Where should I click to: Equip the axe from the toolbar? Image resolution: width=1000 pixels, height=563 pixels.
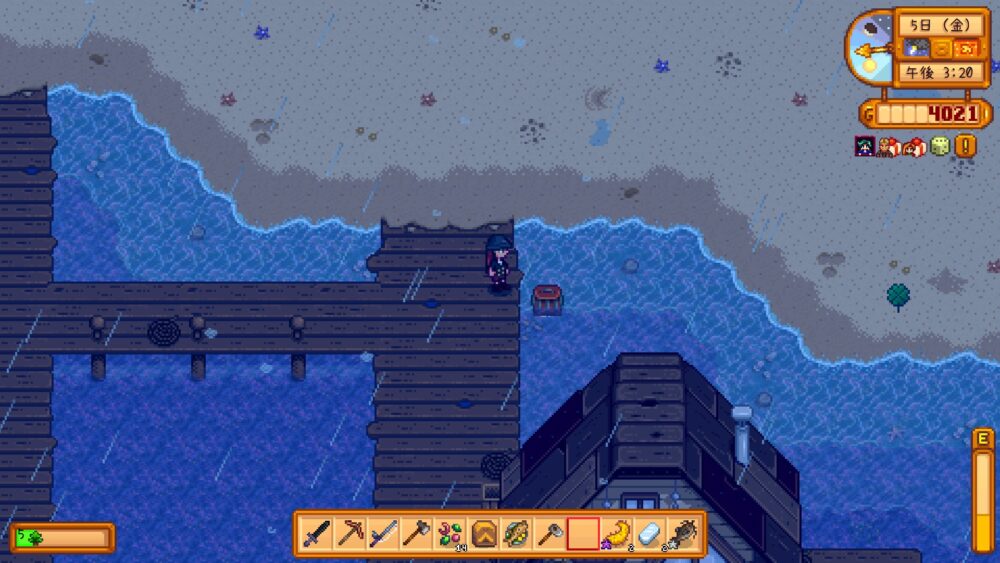(x=416, y=533)
